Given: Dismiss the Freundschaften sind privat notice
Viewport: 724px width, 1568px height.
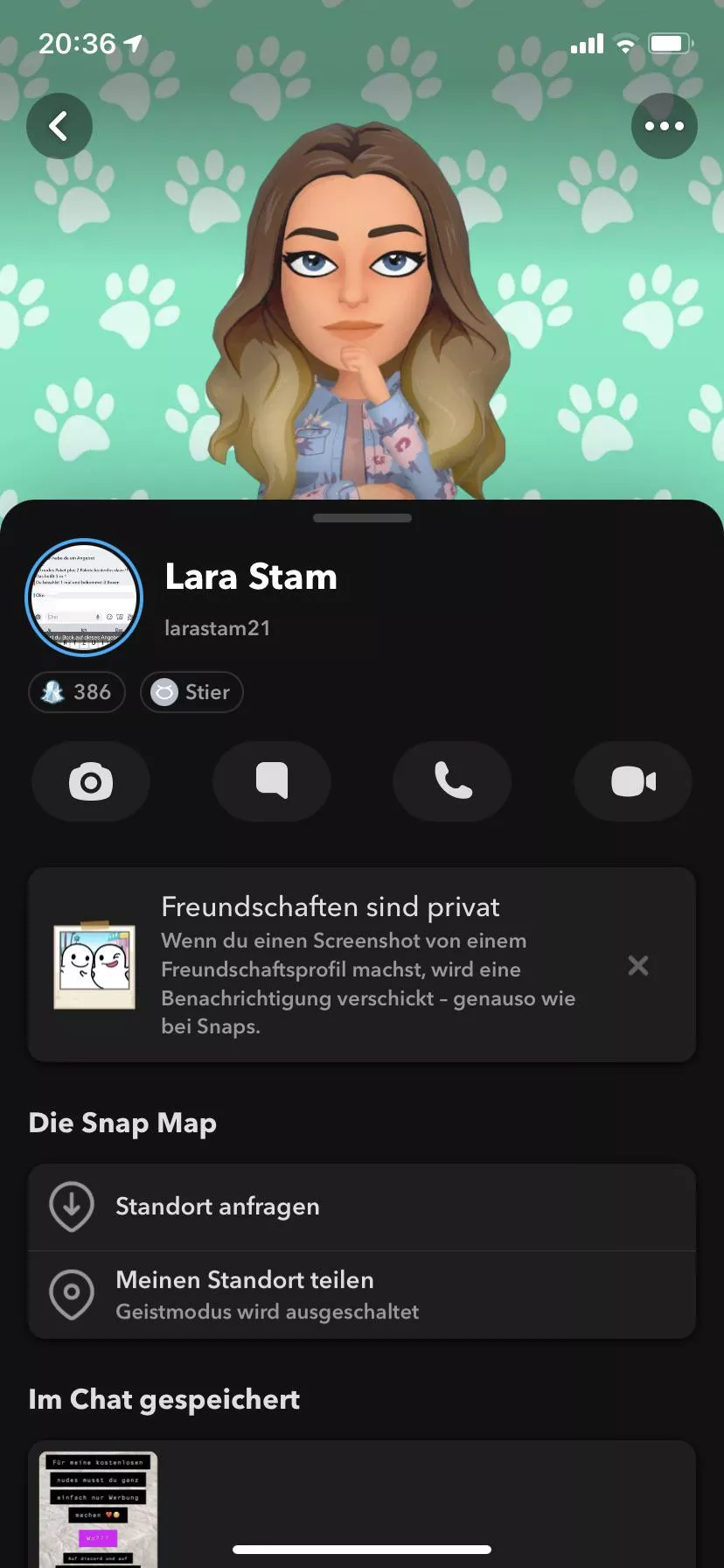Looking at the screenshot, I should coord(638,965).
